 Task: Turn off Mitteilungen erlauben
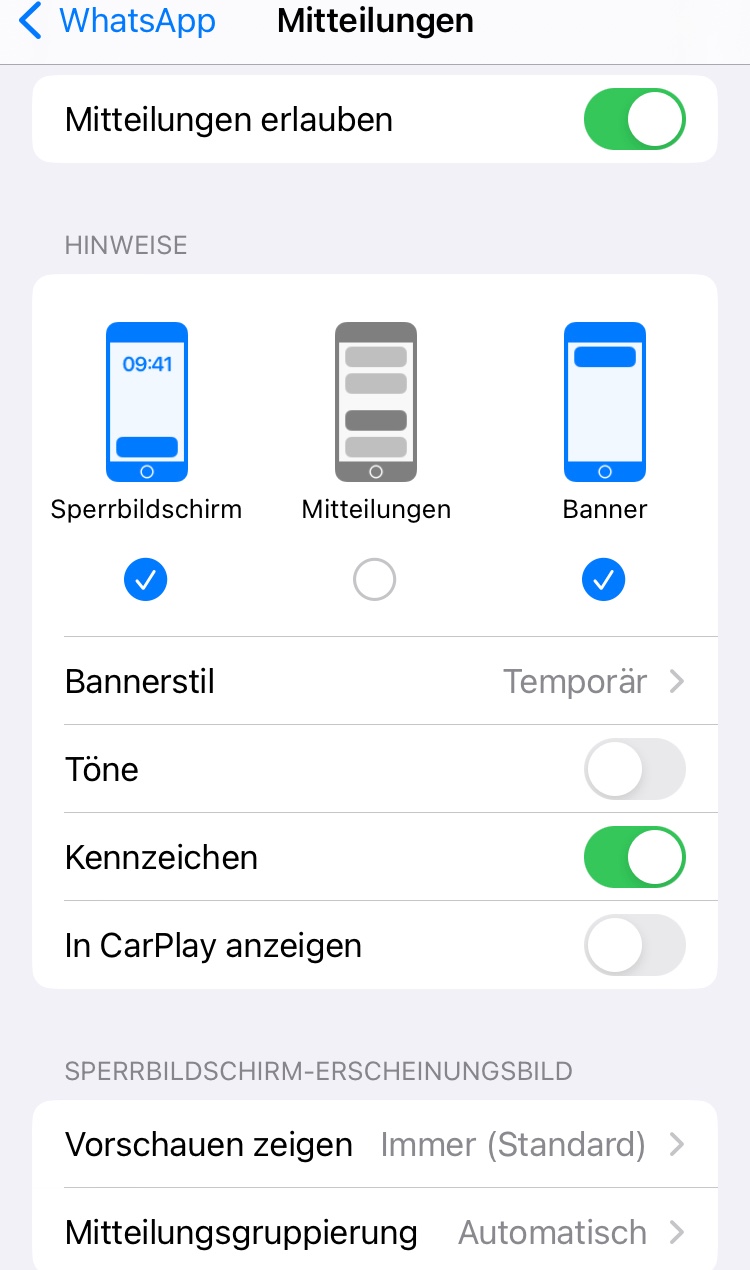tap(635, 119)
